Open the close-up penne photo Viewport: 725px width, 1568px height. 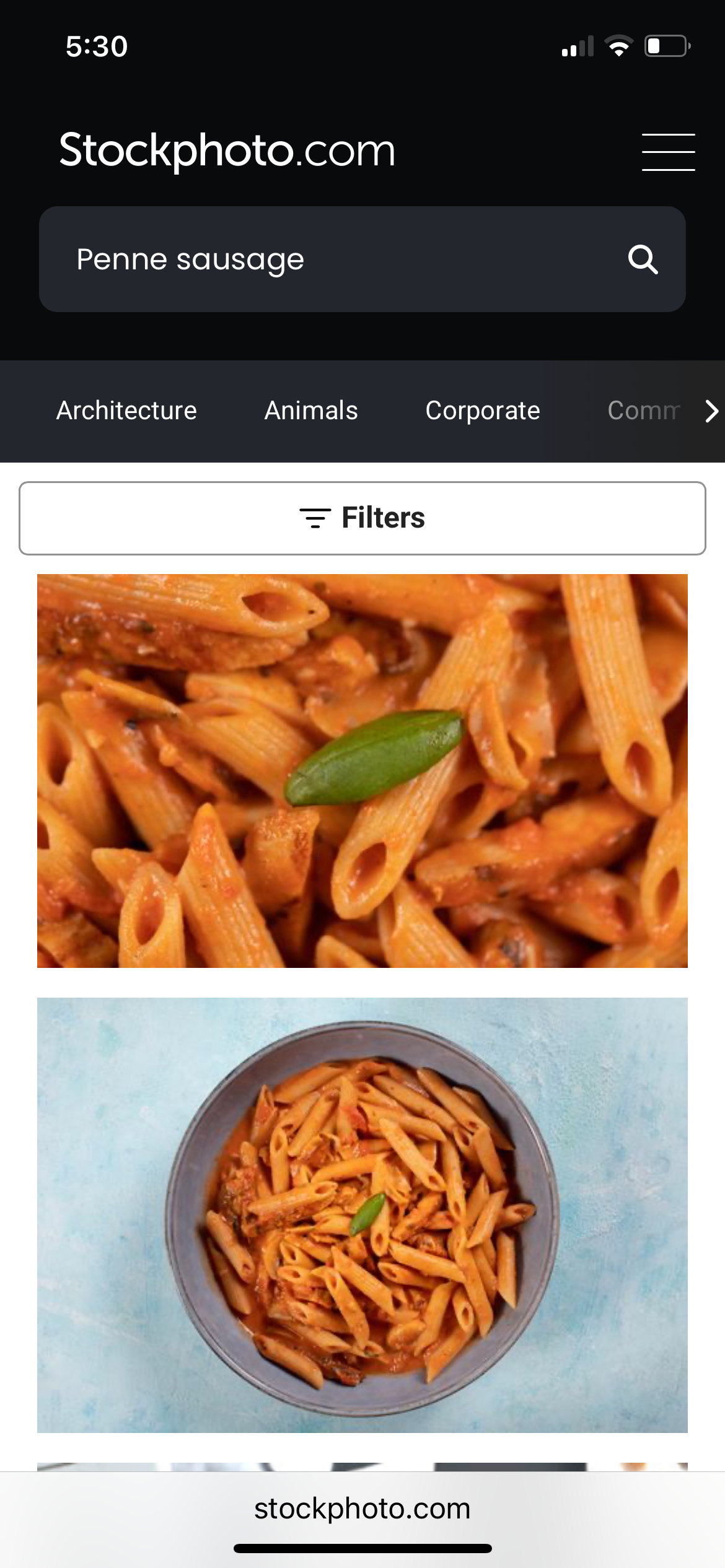coord(362,770)
